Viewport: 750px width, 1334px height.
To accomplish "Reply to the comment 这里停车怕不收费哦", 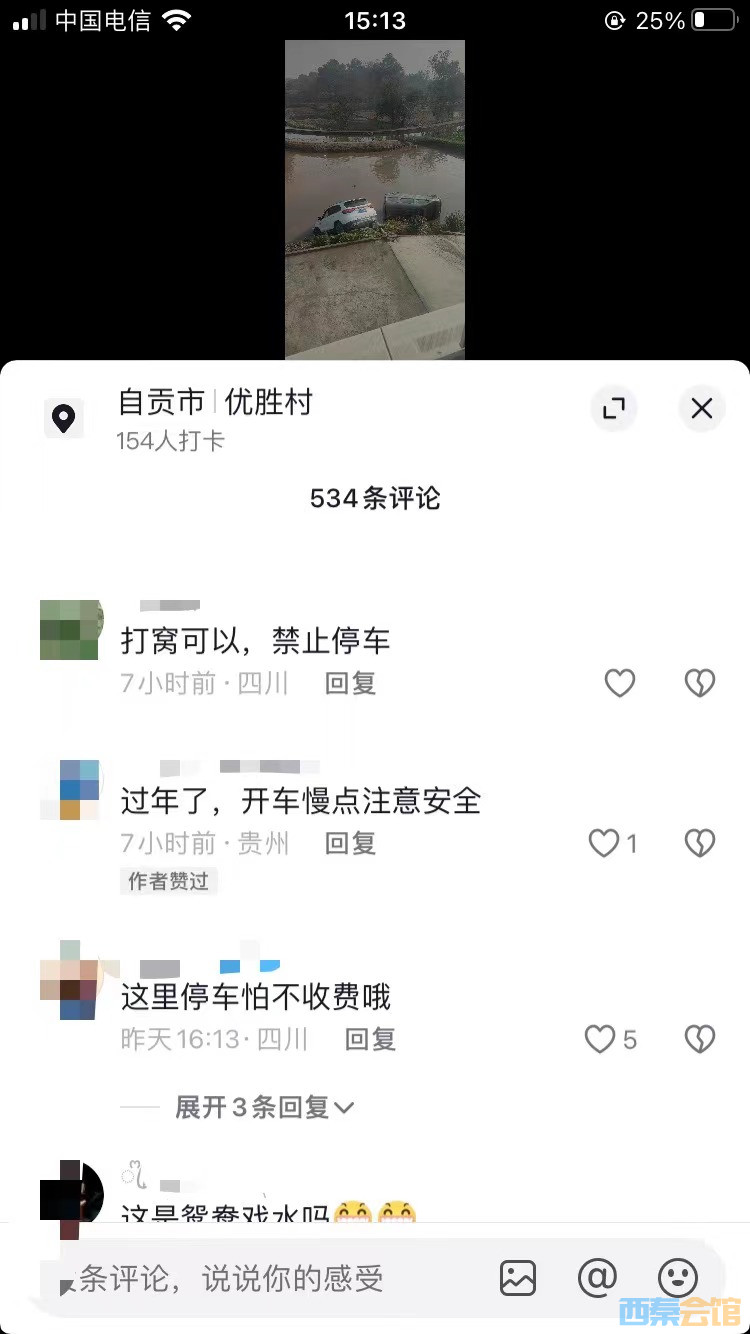I will tap(371, 1040).
